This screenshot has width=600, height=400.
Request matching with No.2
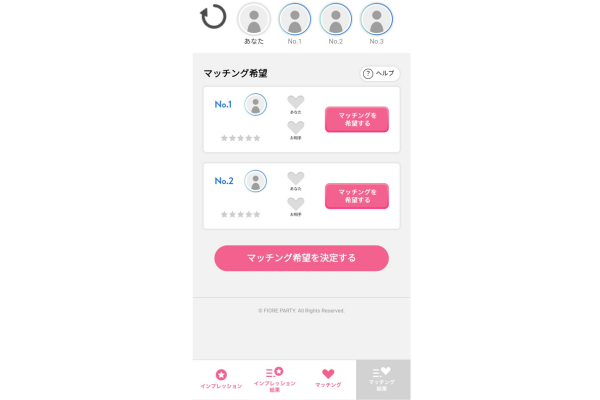[x=357, y=196]
